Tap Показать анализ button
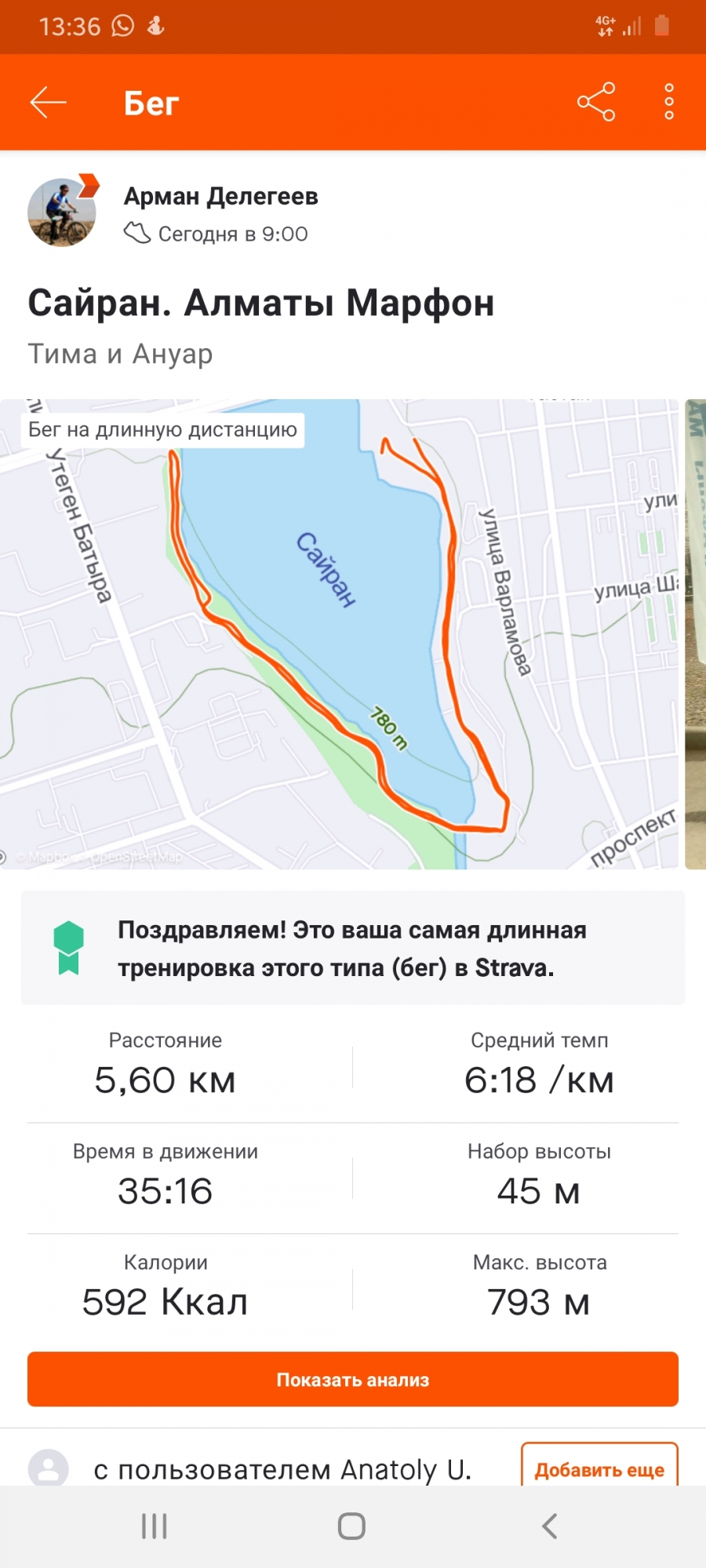 click(353, 1379)
